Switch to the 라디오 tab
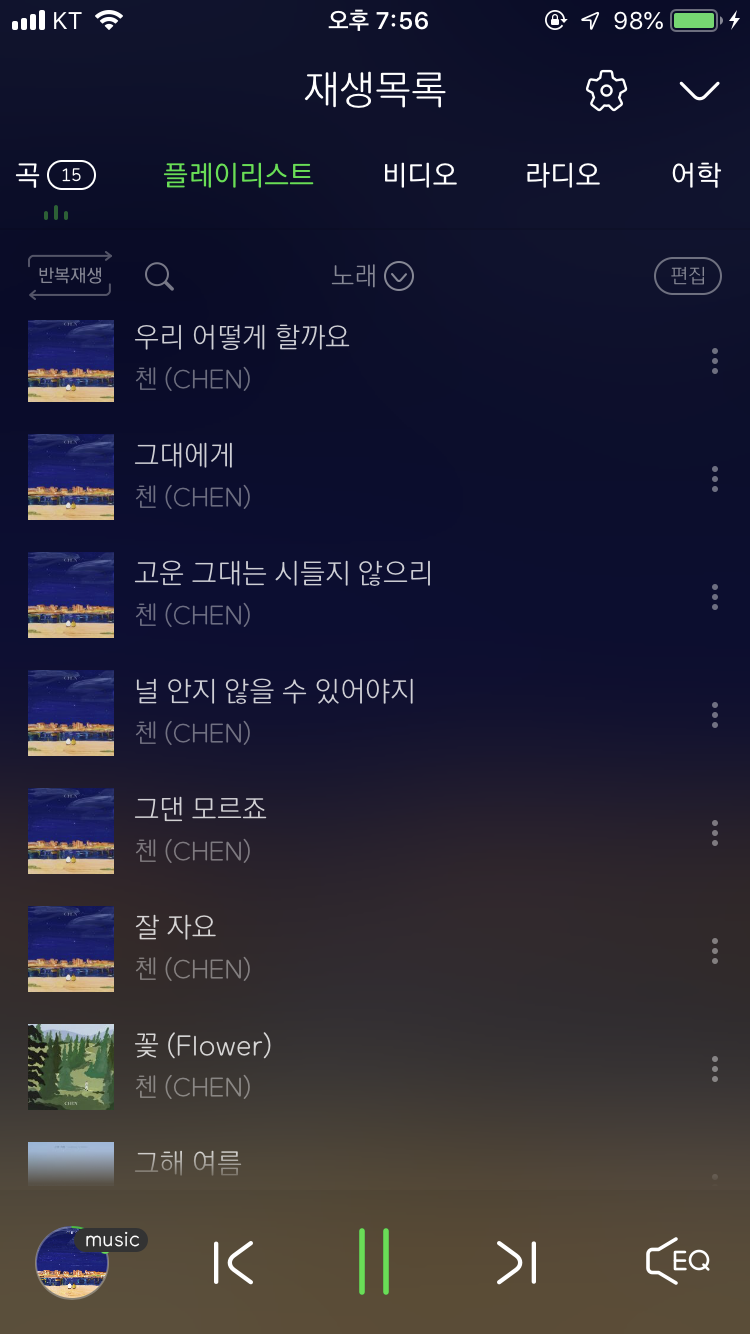The image size is (750, 1334). [x=563, y=175]
